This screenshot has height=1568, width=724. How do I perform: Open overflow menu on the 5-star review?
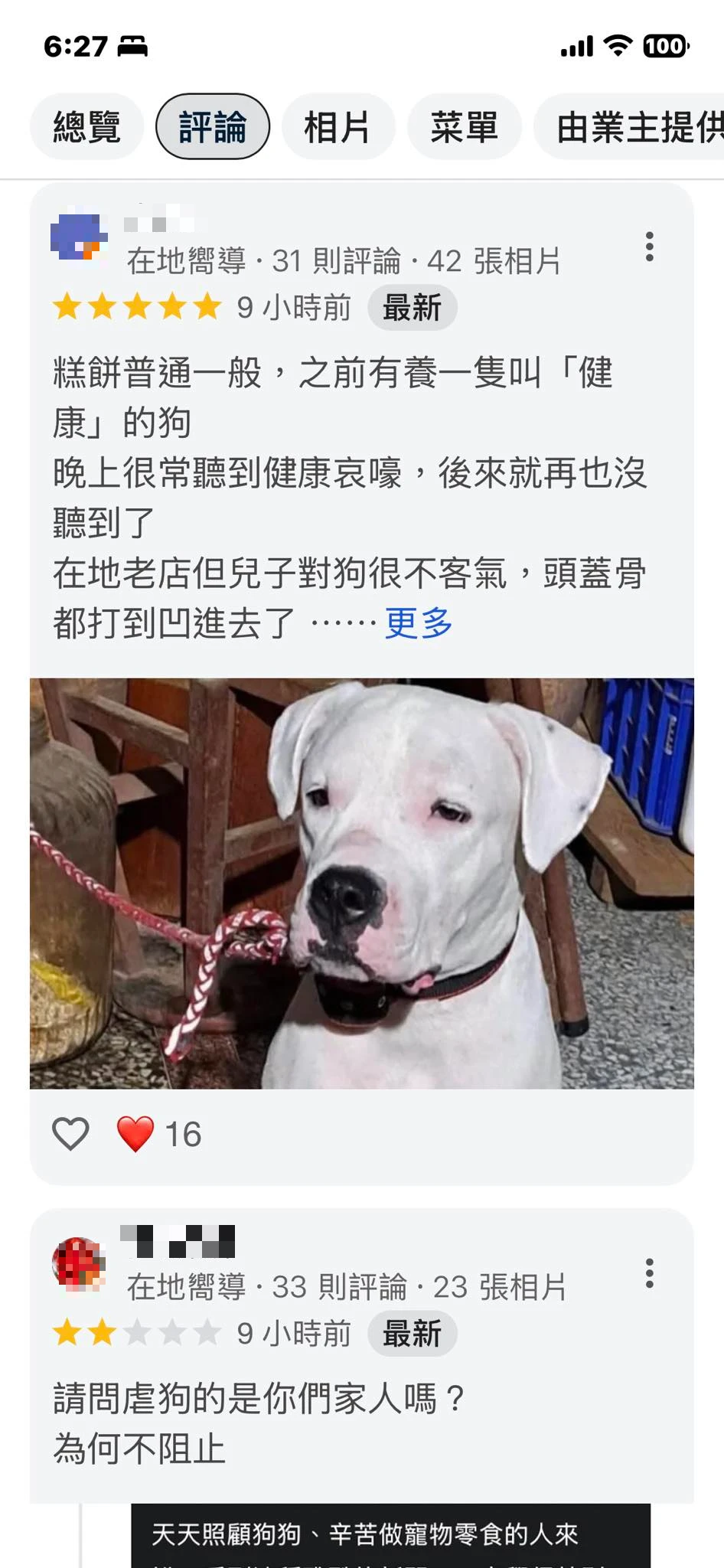[x=649, y=247]
